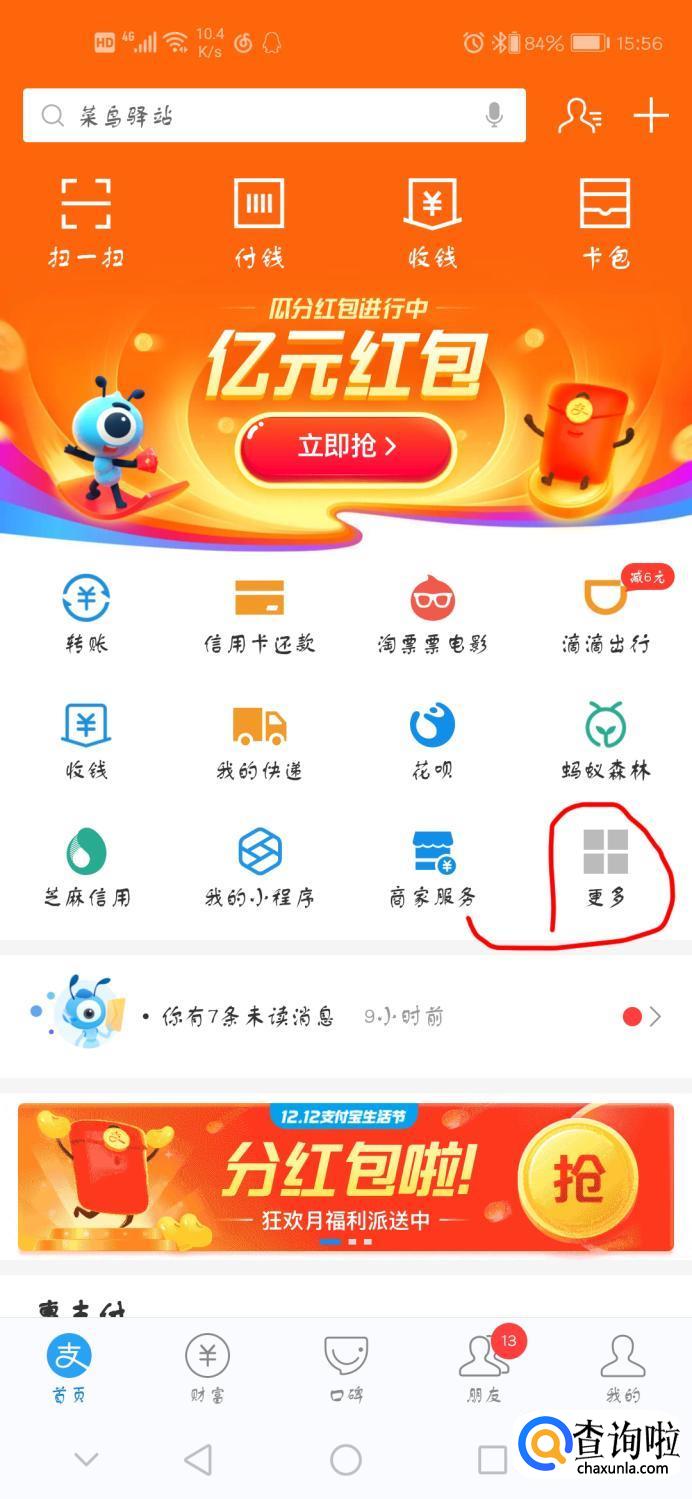Open 蚂蚁森林 Ant Forest
Screen dimensions: 692x1499
coord(605,741)
